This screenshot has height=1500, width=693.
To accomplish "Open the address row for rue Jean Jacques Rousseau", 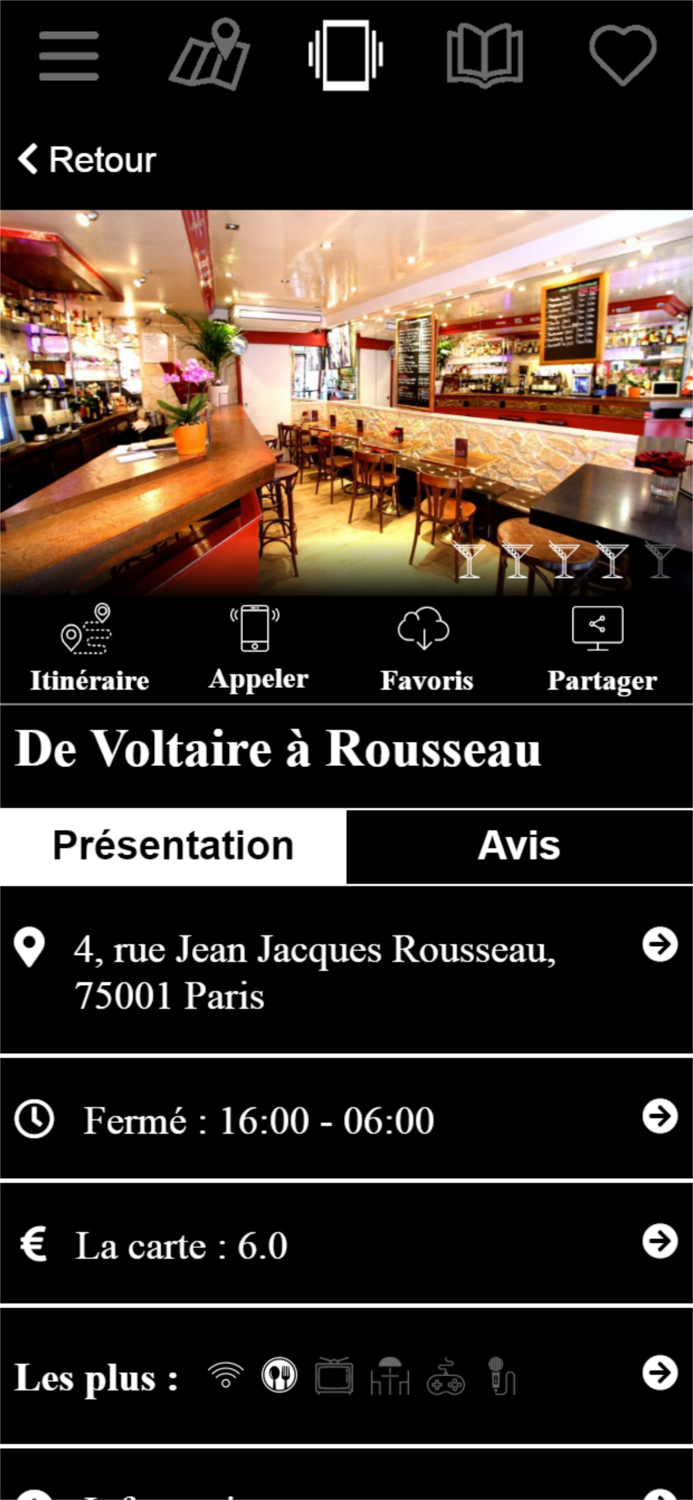I will (346, 970).
